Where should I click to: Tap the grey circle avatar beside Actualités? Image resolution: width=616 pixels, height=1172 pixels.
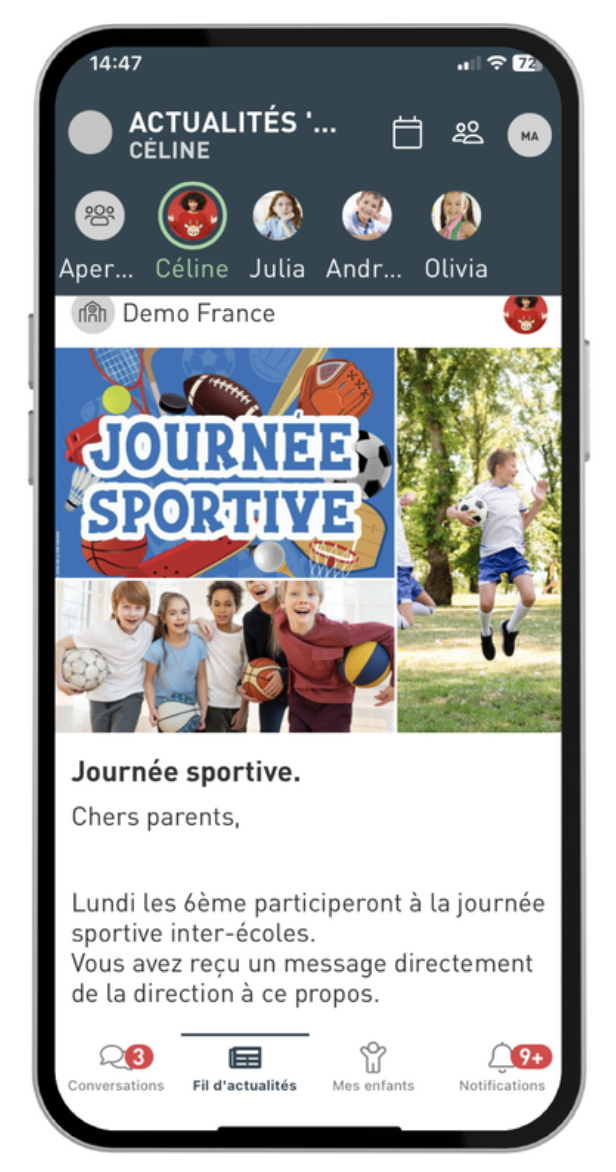coord(90,133)
